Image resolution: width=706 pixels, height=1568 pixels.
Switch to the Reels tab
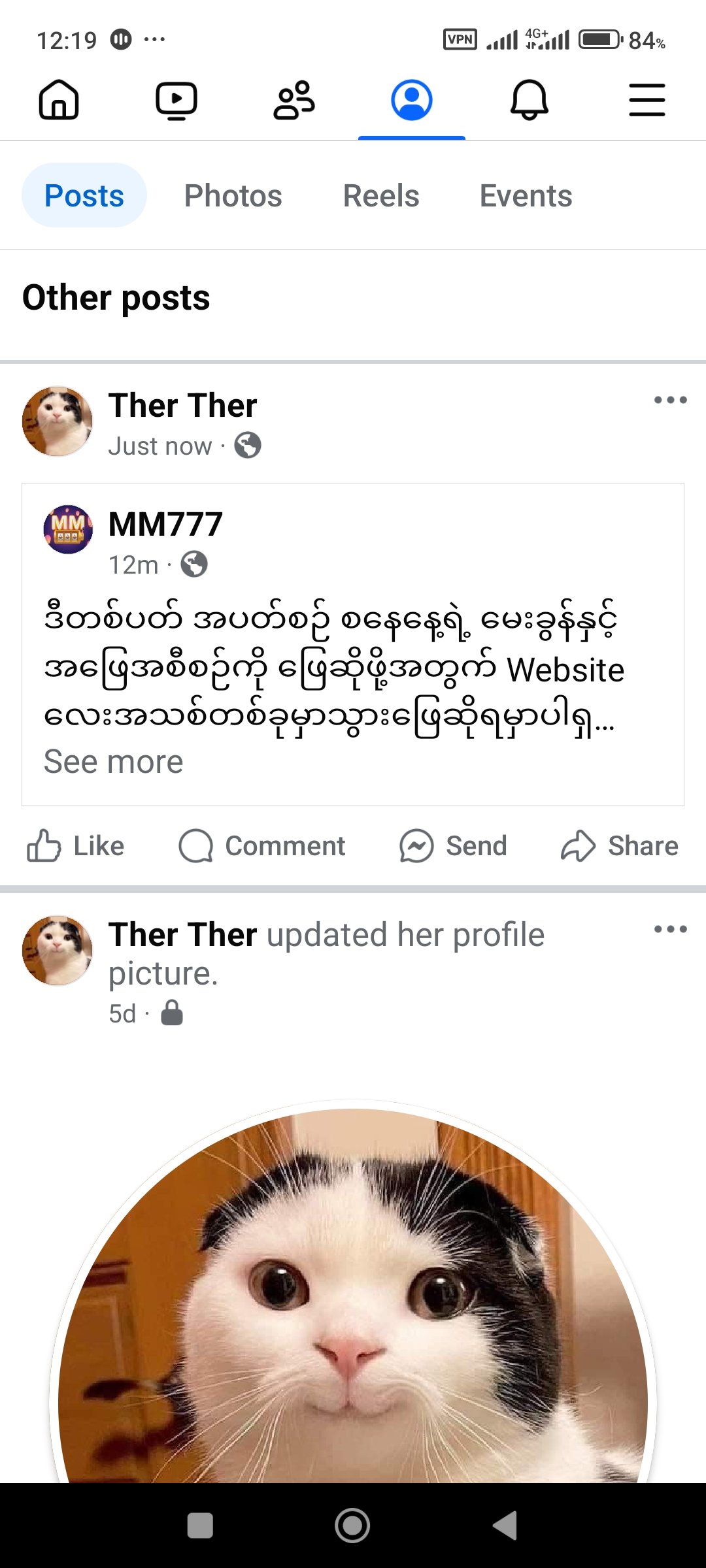pyautogui.click(x=381, y=196)
